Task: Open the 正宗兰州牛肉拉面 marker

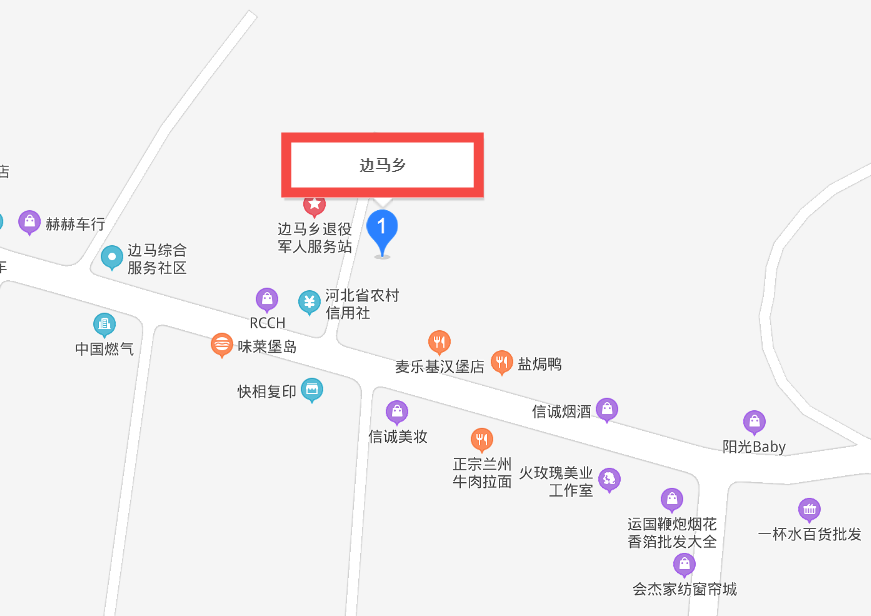Action: coord(482,440)
